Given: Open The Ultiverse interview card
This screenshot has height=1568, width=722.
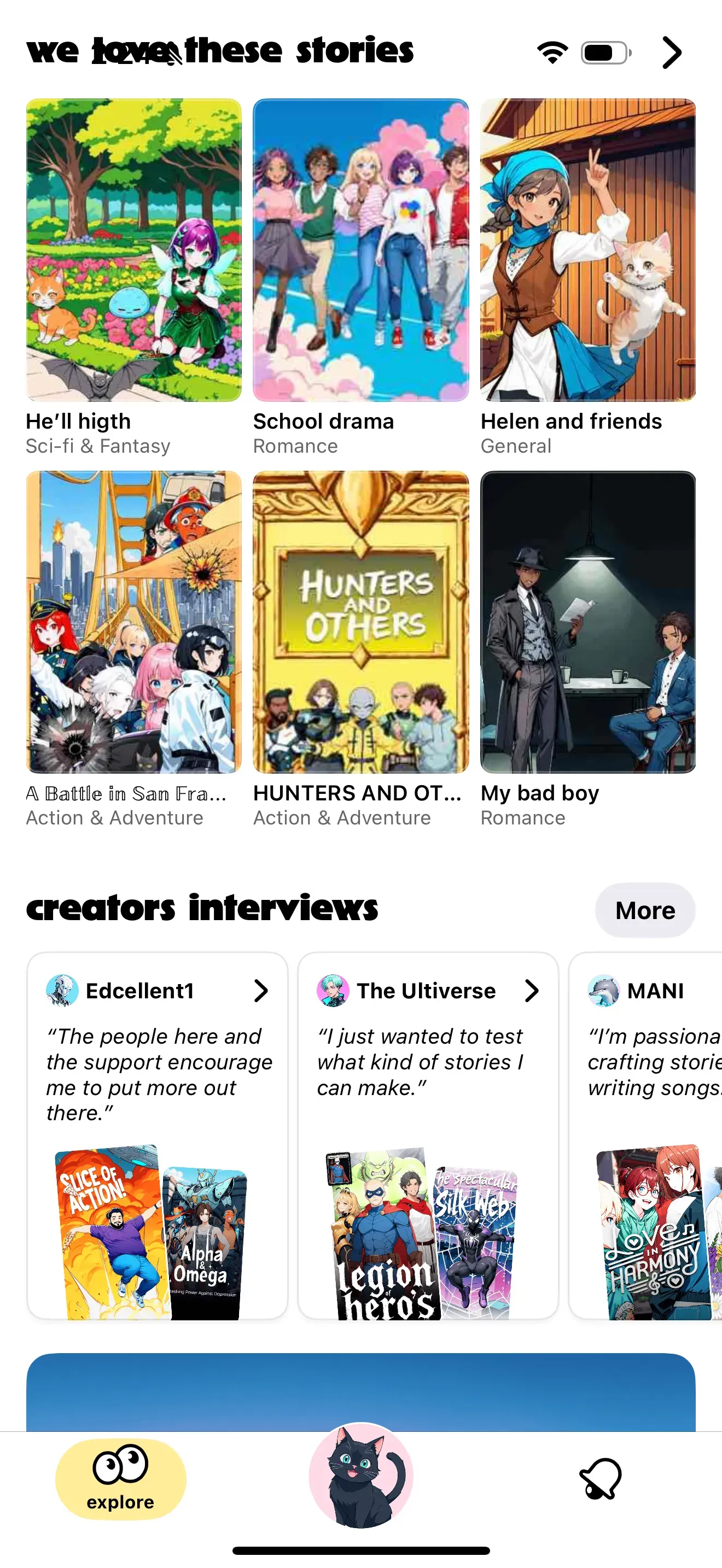Looking at the screenshot, I should tap(427, 1134).
